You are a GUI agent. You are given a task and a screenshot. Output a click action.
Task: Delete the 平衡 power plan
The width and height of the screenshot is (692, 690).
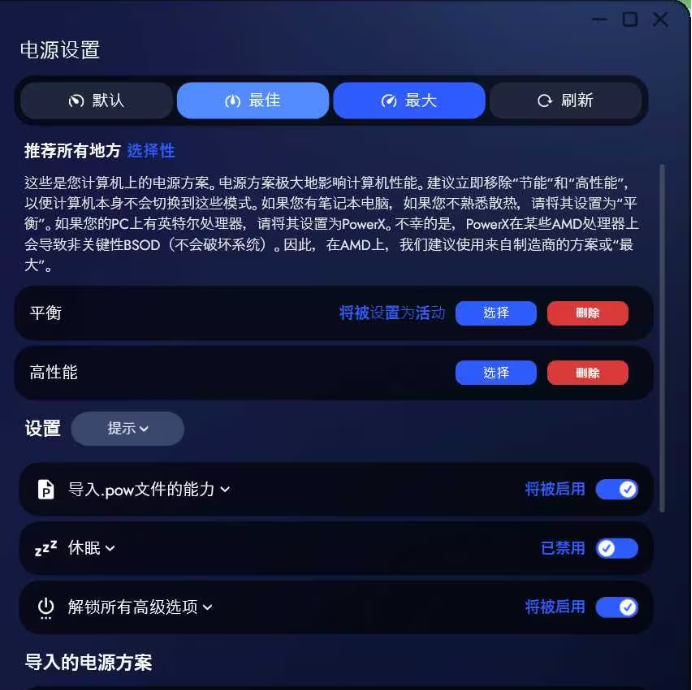coord(587,313)
